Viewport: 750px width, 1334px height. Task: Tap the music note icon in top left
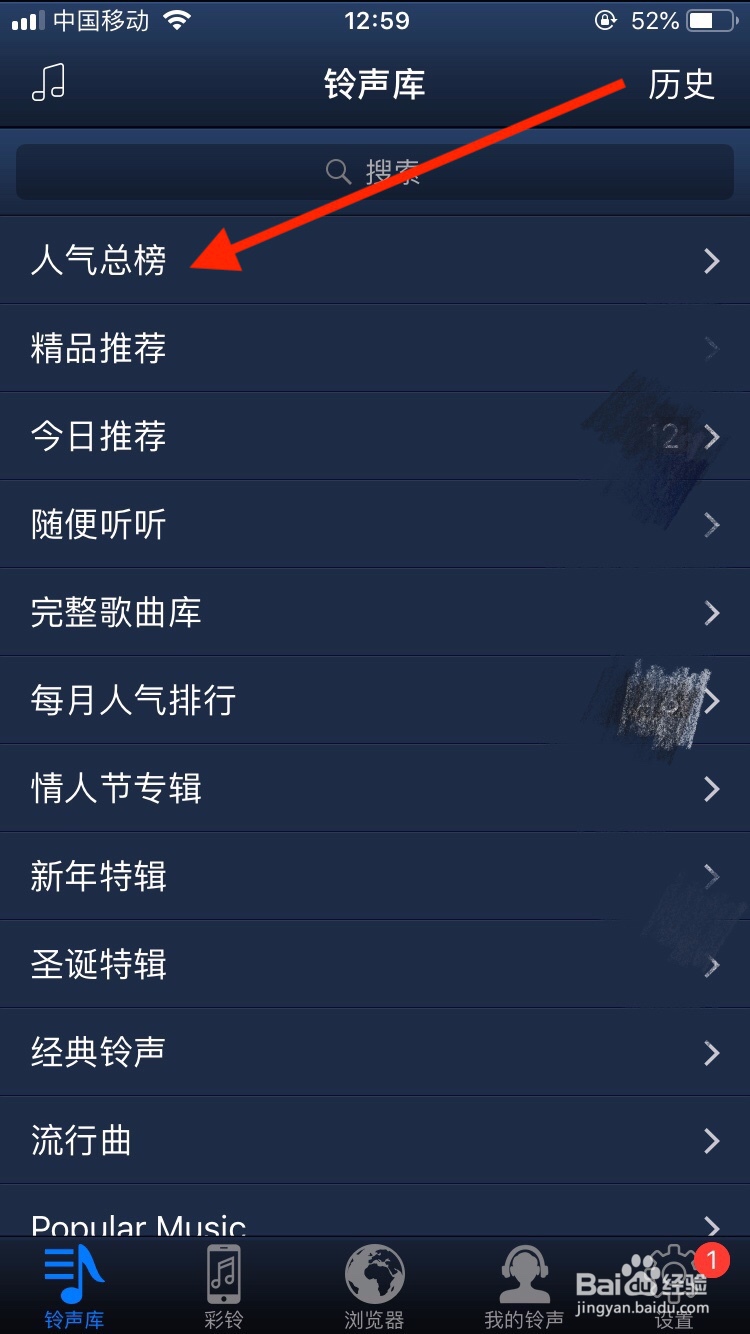tap(46, 84)
